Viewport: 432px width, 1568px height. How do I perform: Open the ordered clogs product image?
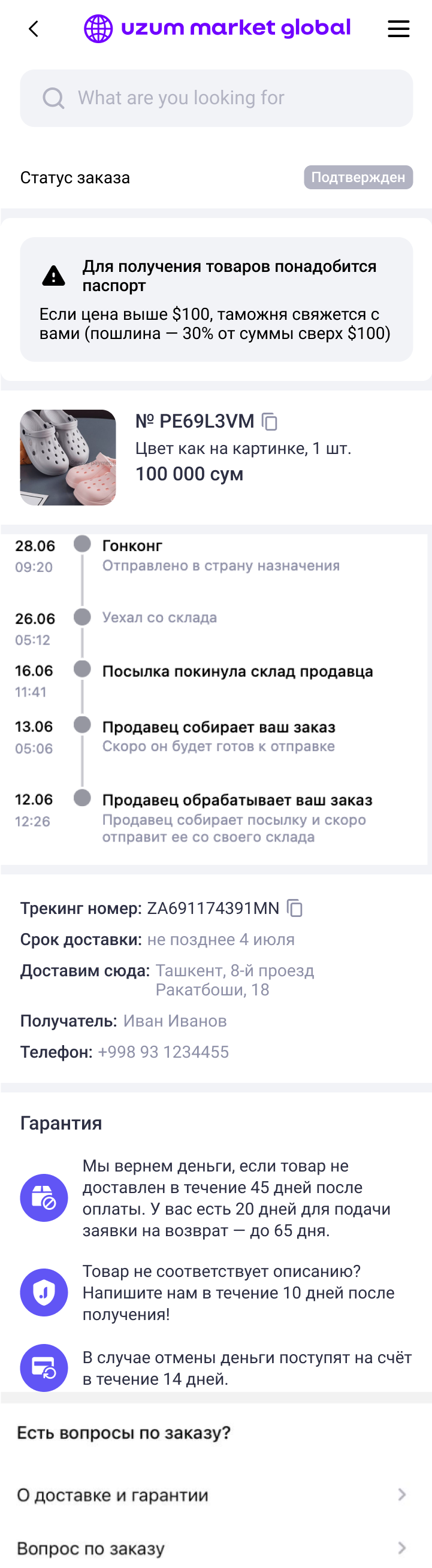click(x=68, y=457)
